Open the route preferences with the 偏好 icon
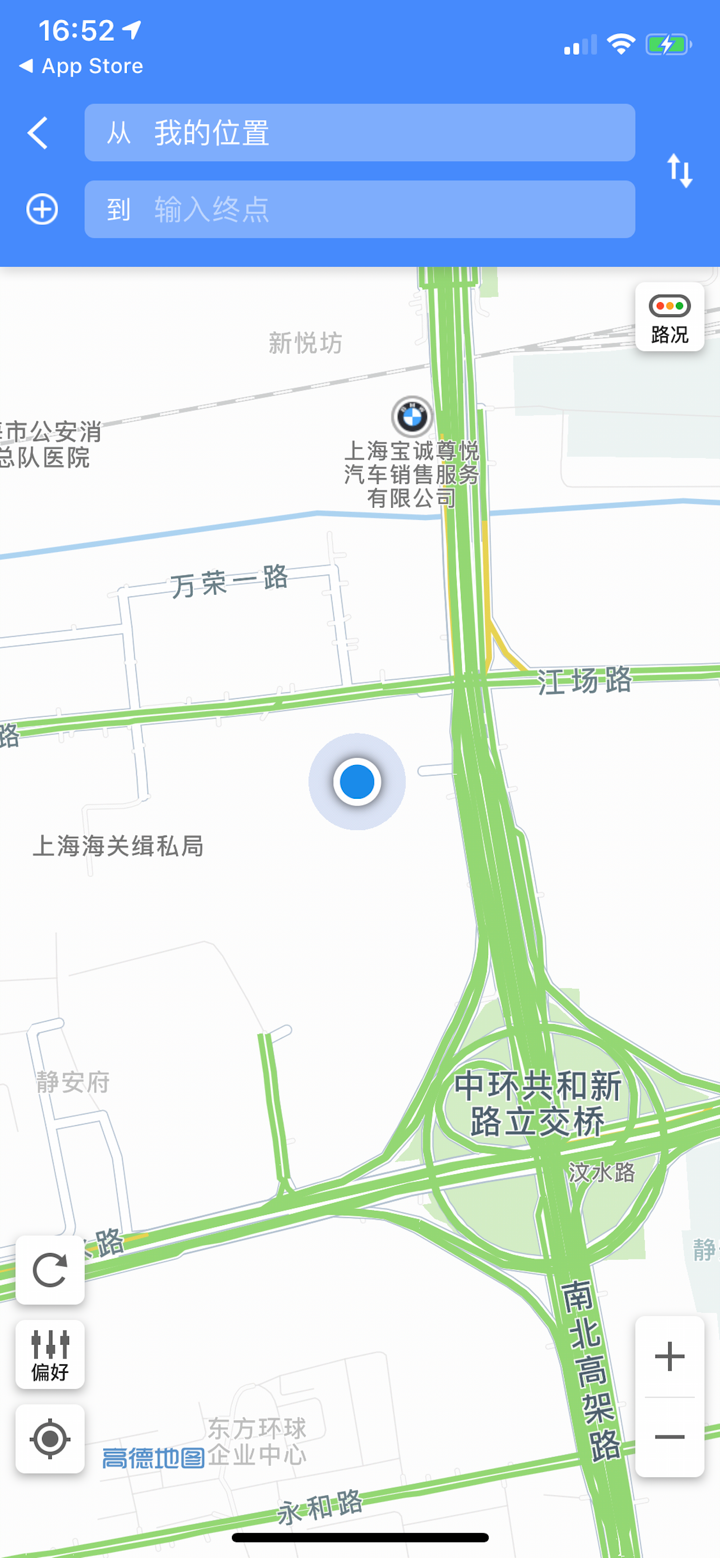 50,1355
